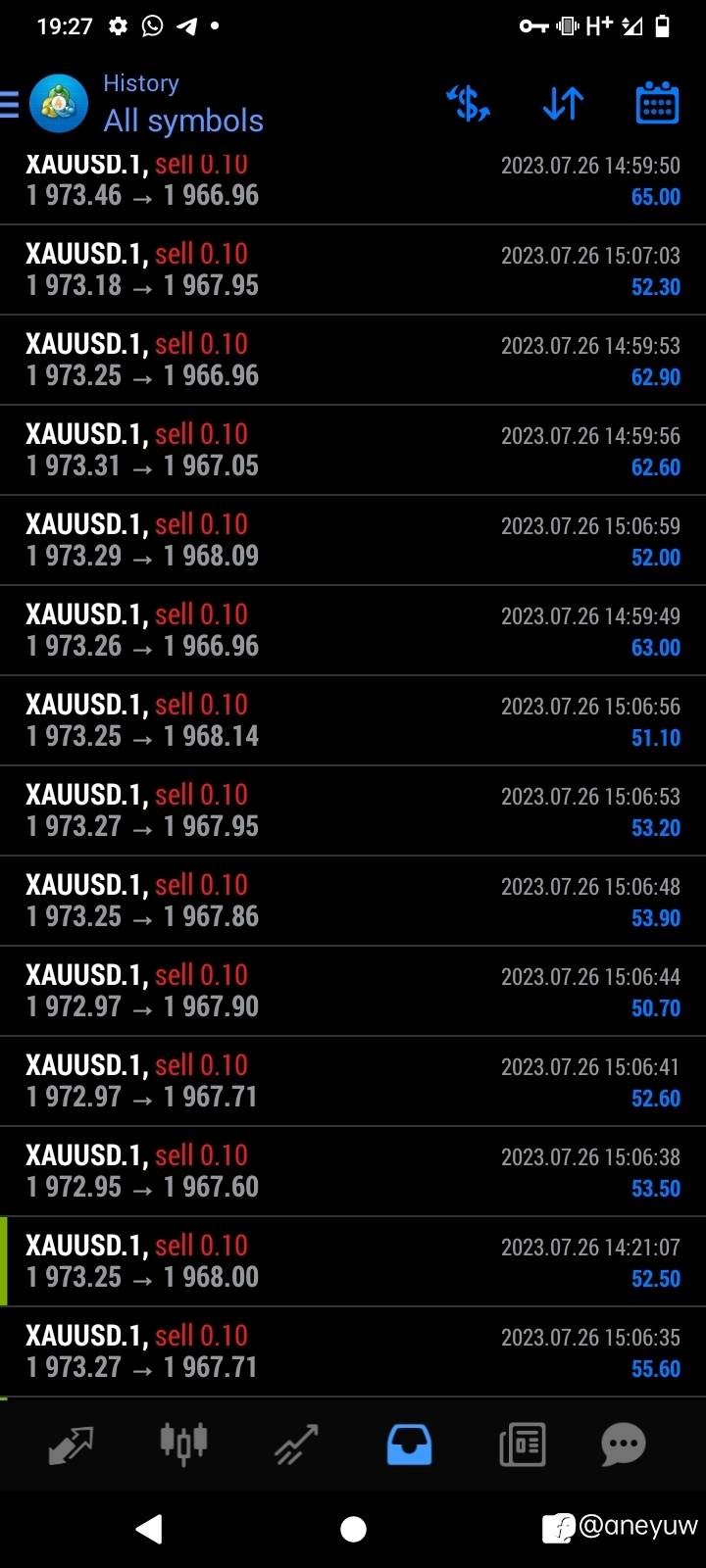The height and width of the screenshot is (1568, 706).
Task: Switch to the Trade tab
Action: point(296,1444)
